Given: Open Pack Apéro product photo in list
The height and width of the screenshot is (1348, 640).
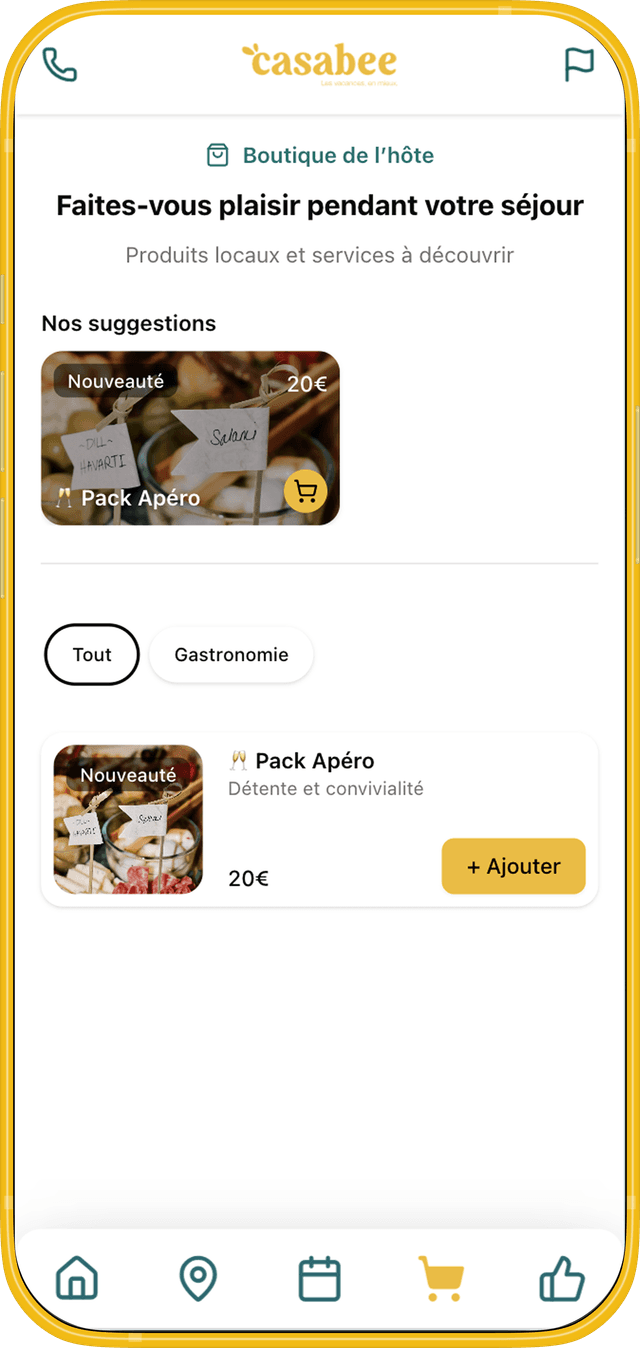Looking at the screenshot, I should click(128, 819).
